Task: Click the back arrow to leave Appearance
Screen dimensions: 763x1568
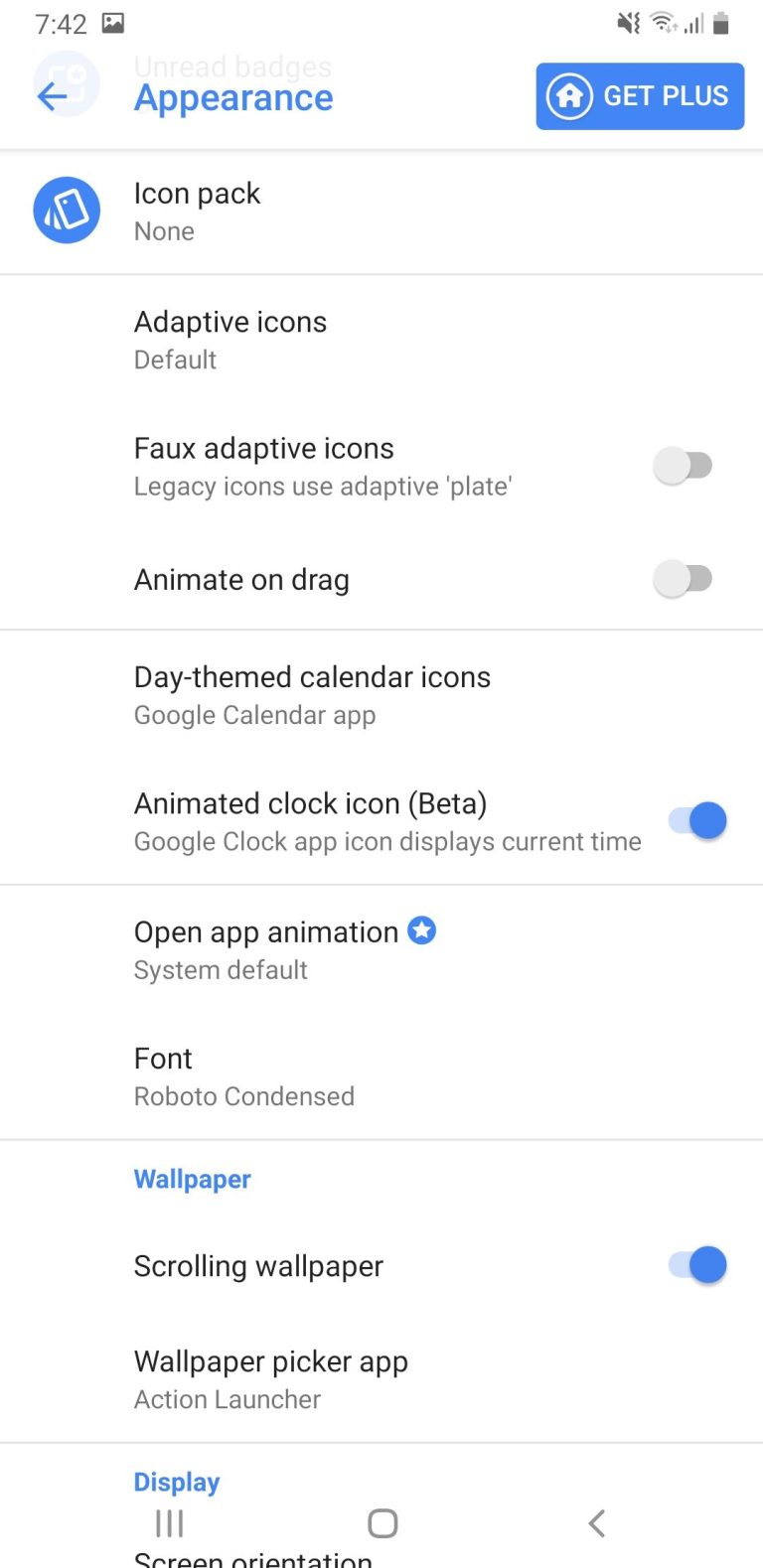Action: pos(50,96)
